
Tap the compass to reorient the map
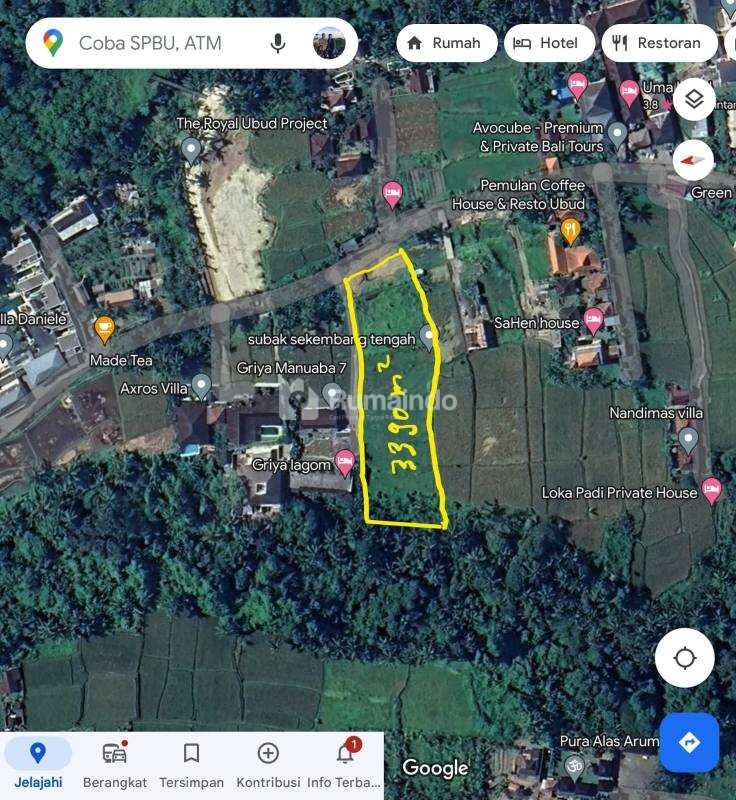(694, 159)
